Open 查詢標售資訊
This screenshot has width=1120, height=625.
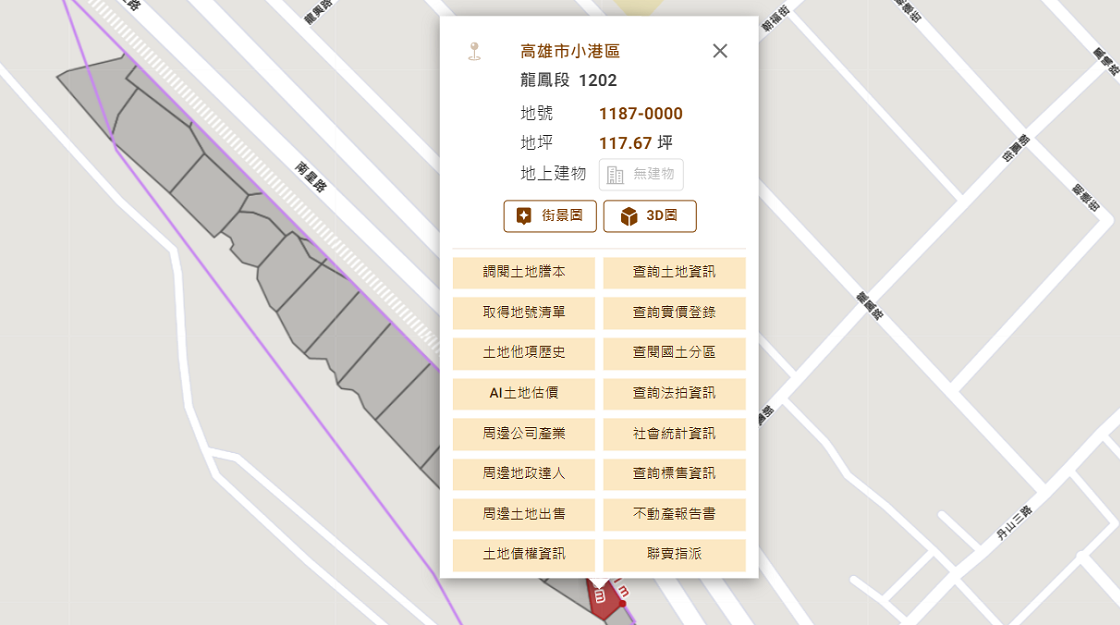pos(674,474)
